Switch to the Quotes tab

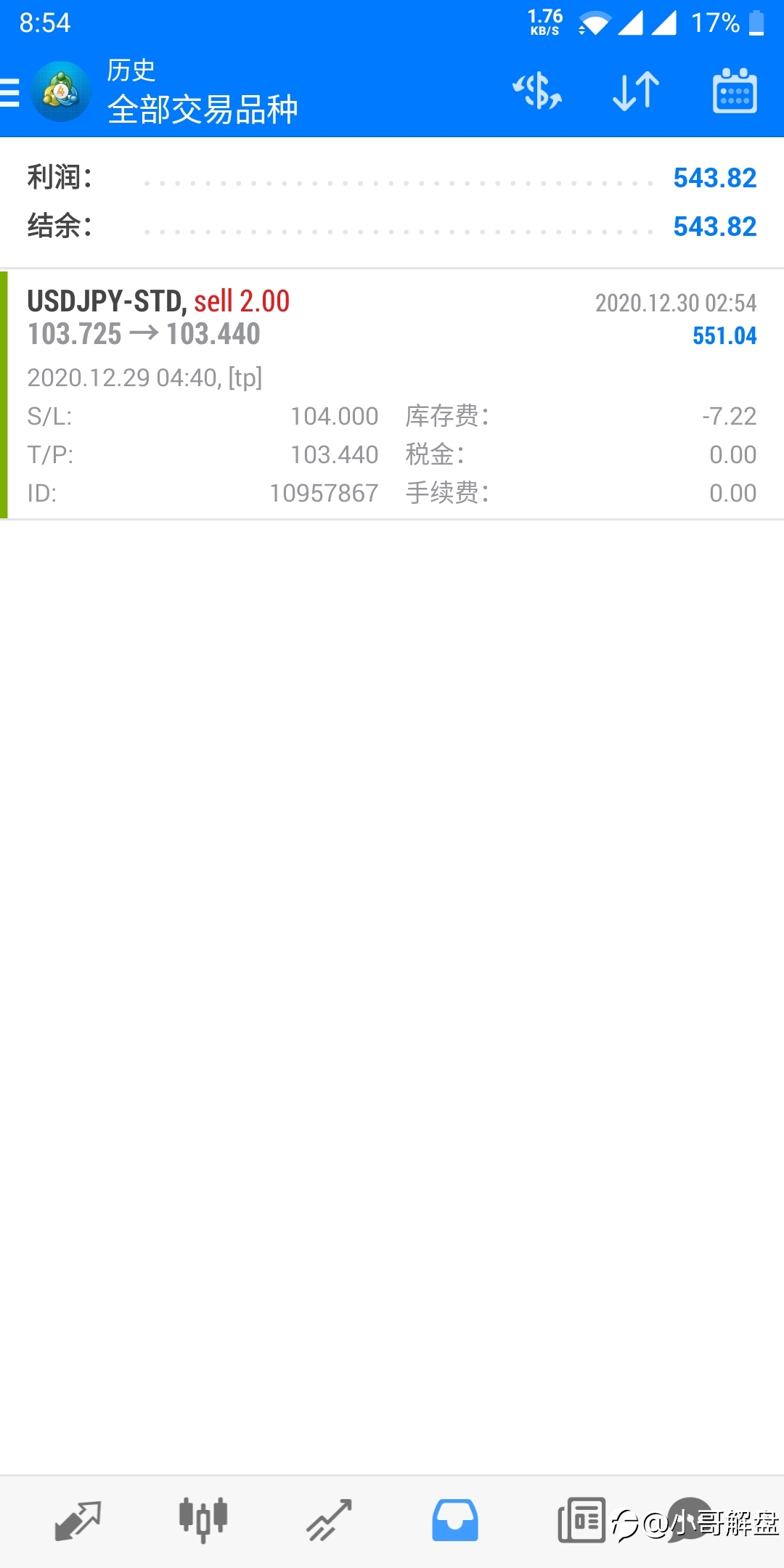[x=78, y=1520]
